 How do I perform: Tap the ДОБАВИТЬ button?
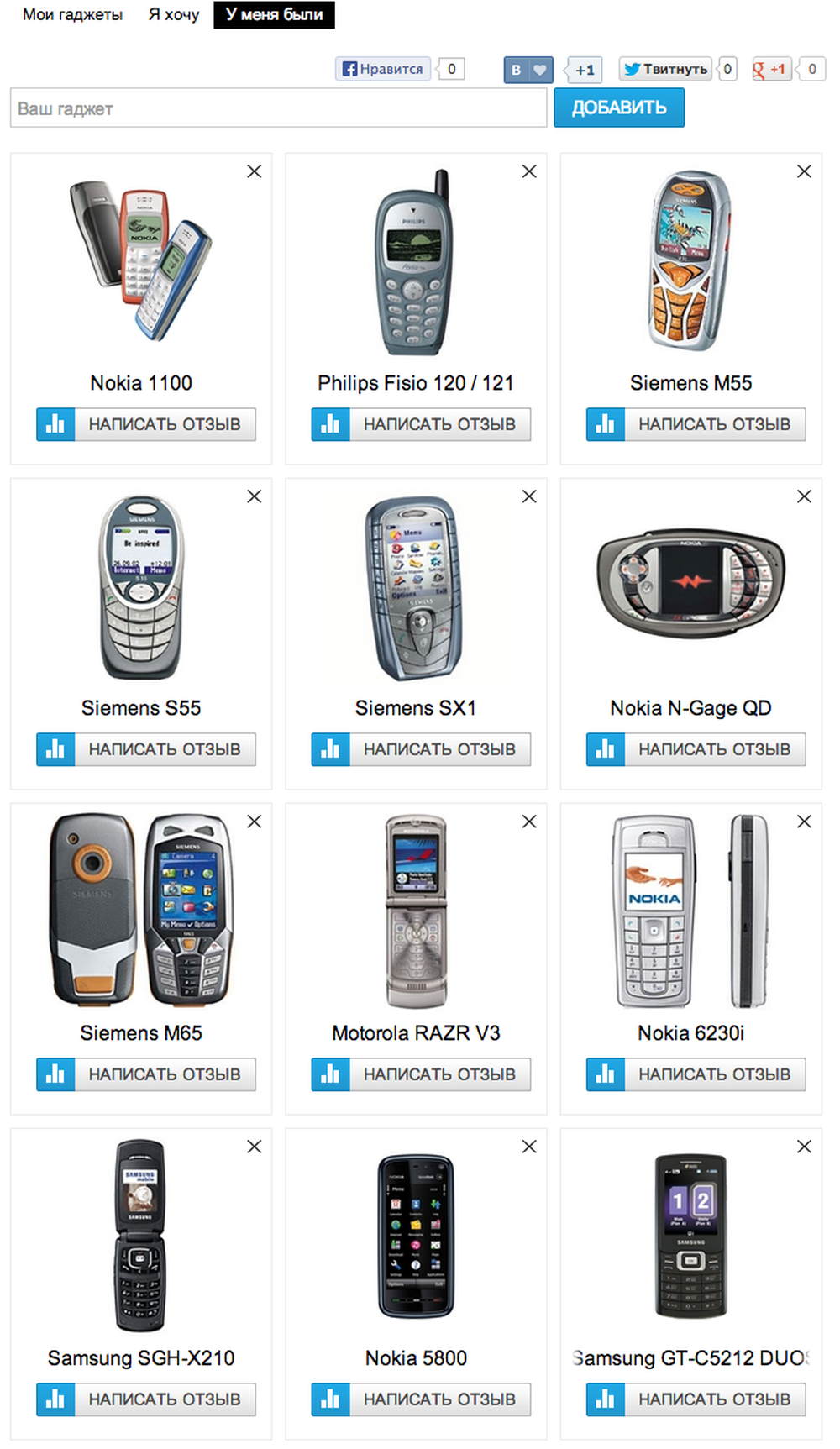tap(619, 108)
